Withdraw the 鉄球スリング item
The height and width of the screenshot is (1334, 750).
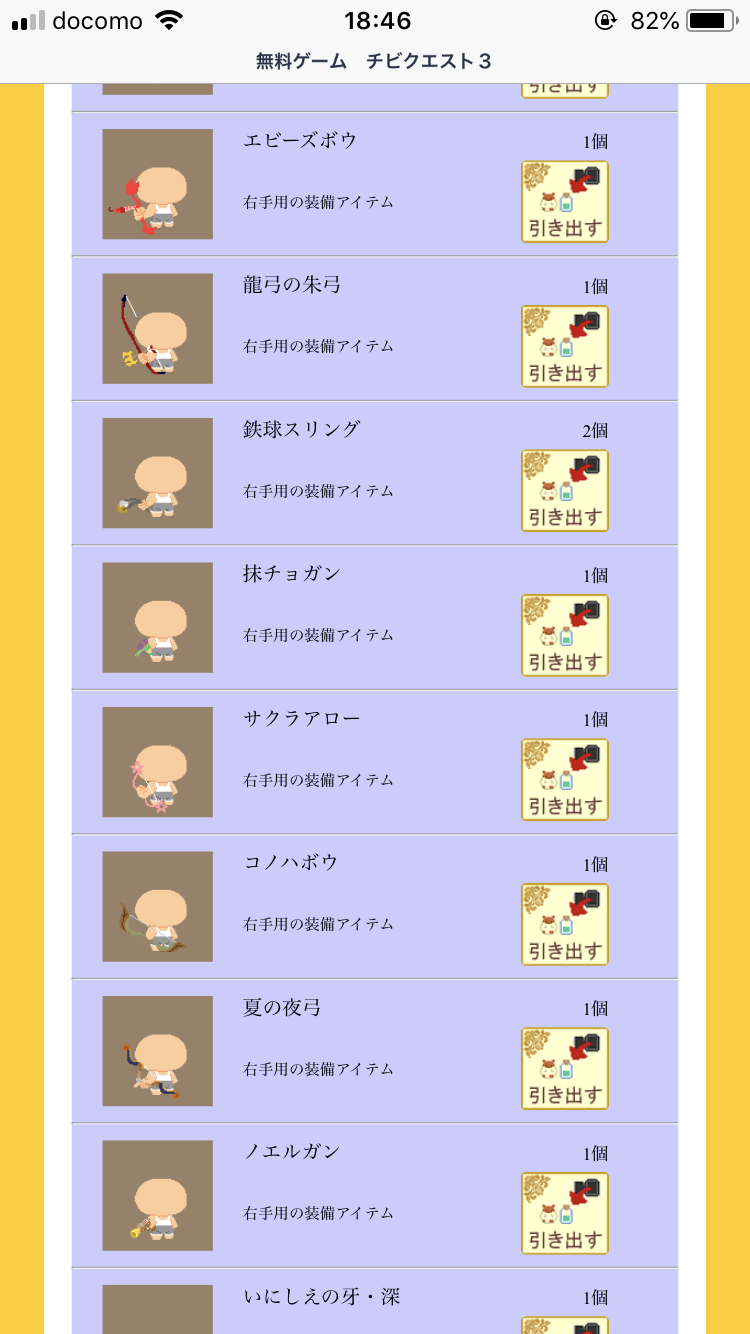[564, 491]
